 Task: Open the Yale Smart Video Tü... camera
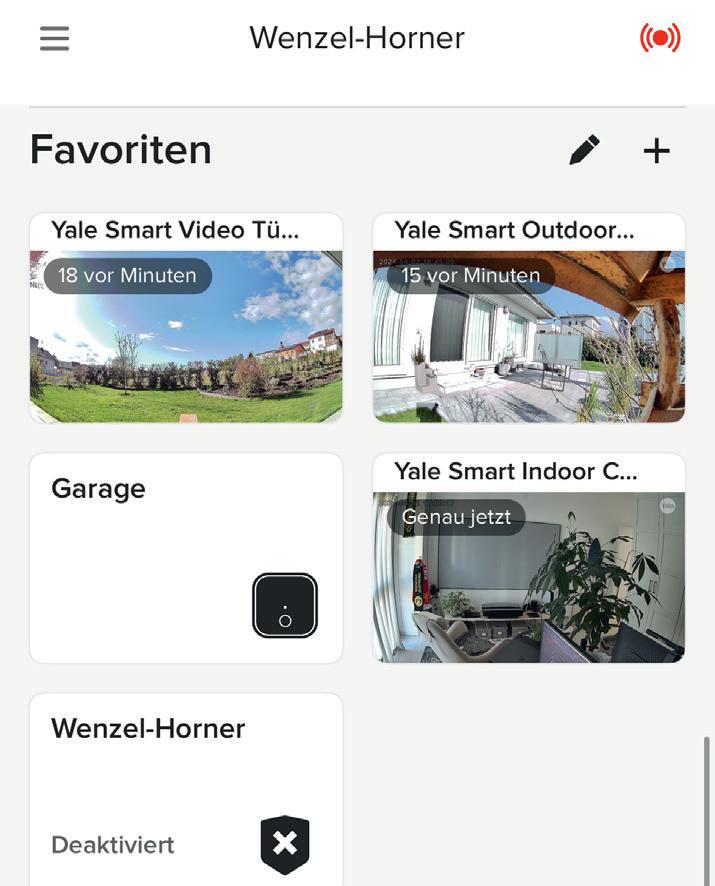(x=186, y=335)
